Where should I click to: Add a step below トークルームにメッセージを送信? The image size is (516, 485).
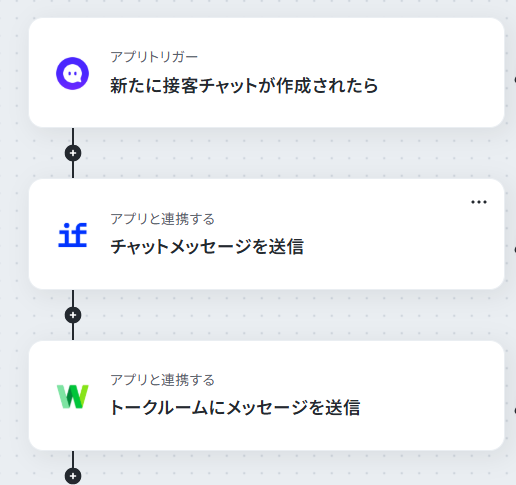click(x=73, y=476)
